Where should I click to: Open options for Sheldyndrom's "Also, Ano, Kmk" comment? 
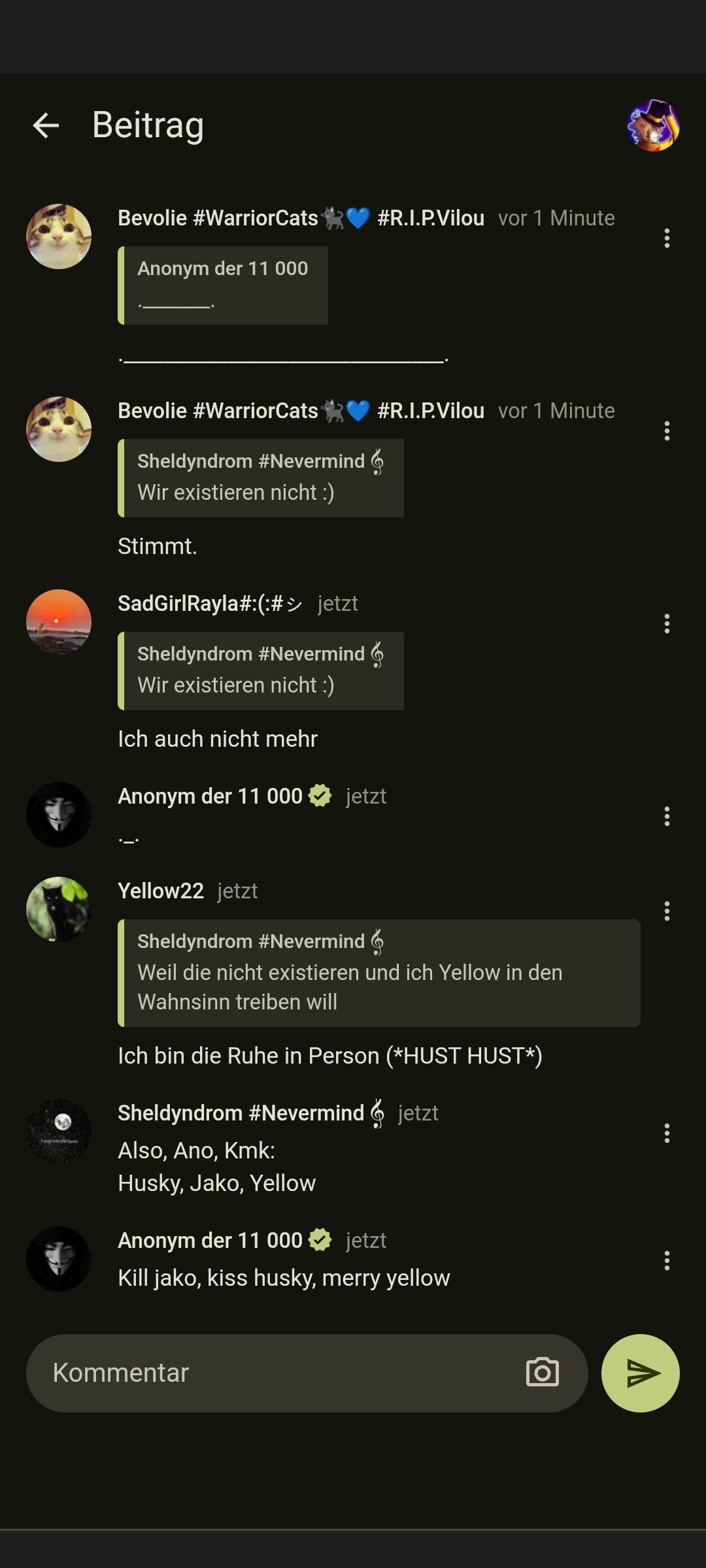(x=667, y=1134)
